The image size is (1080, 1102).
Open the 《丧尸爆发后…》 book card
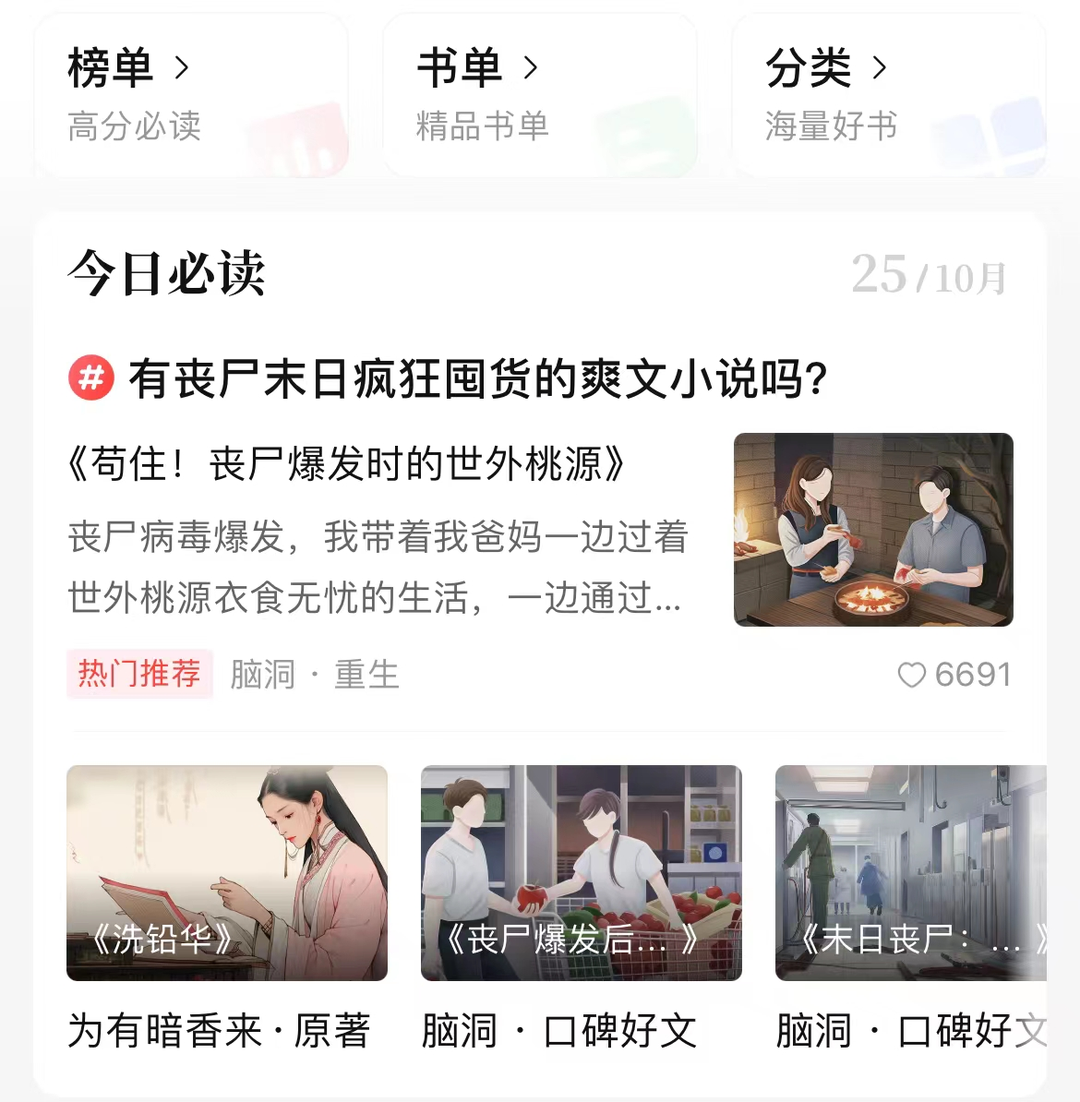pos(581,873)
